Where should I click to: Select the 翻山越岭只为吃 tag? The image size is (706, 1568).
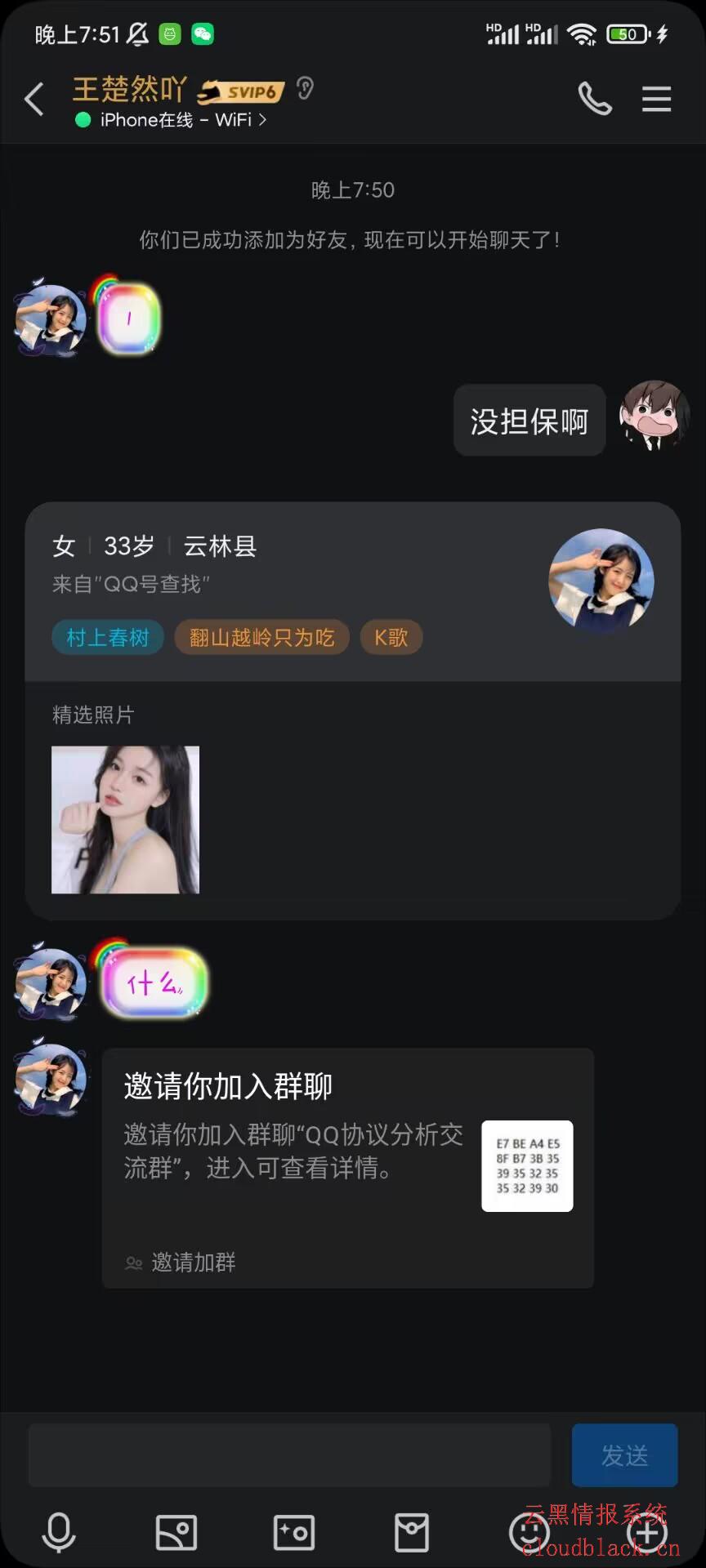pos(261,638)
